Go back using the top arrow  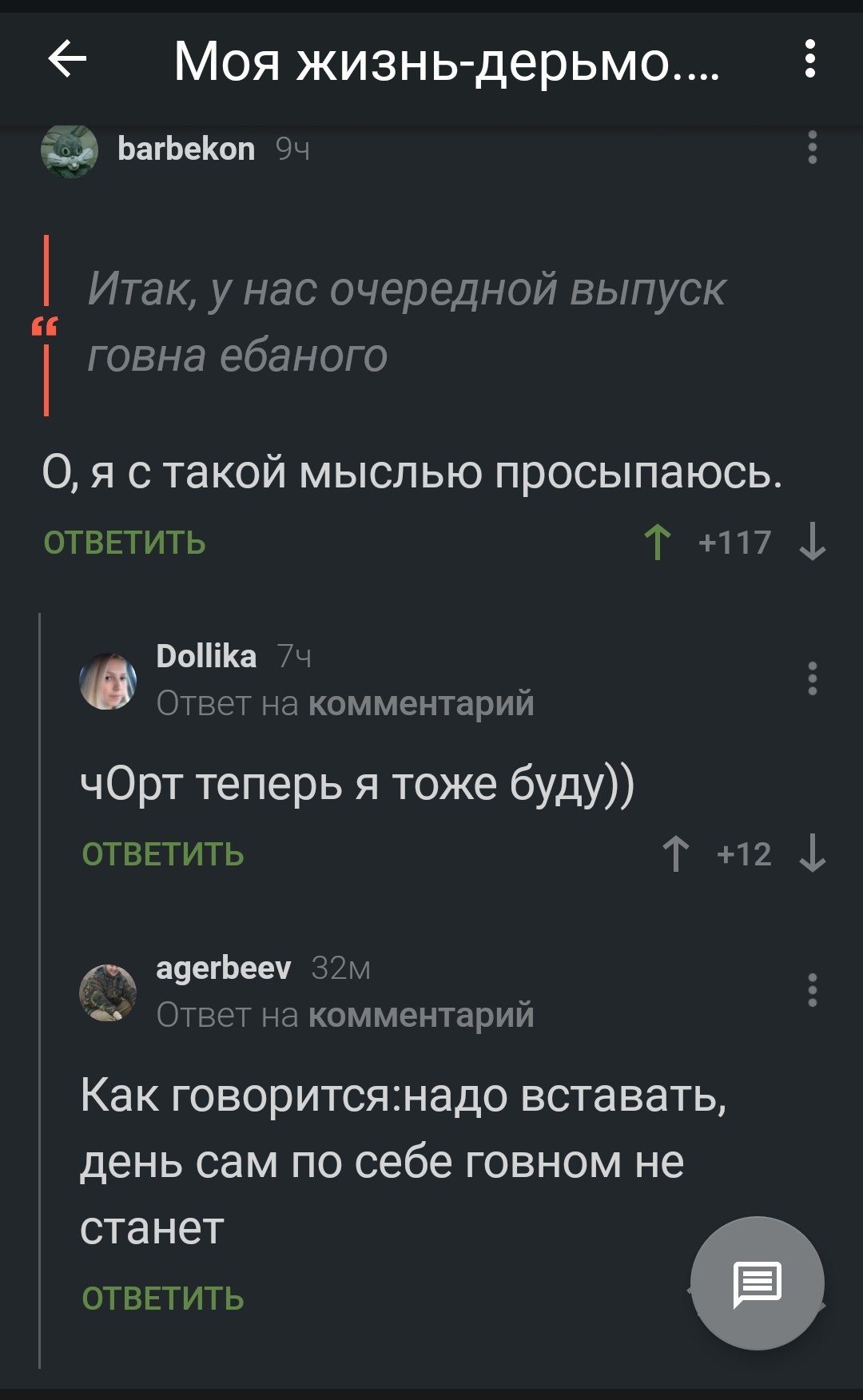click(67, 60)
